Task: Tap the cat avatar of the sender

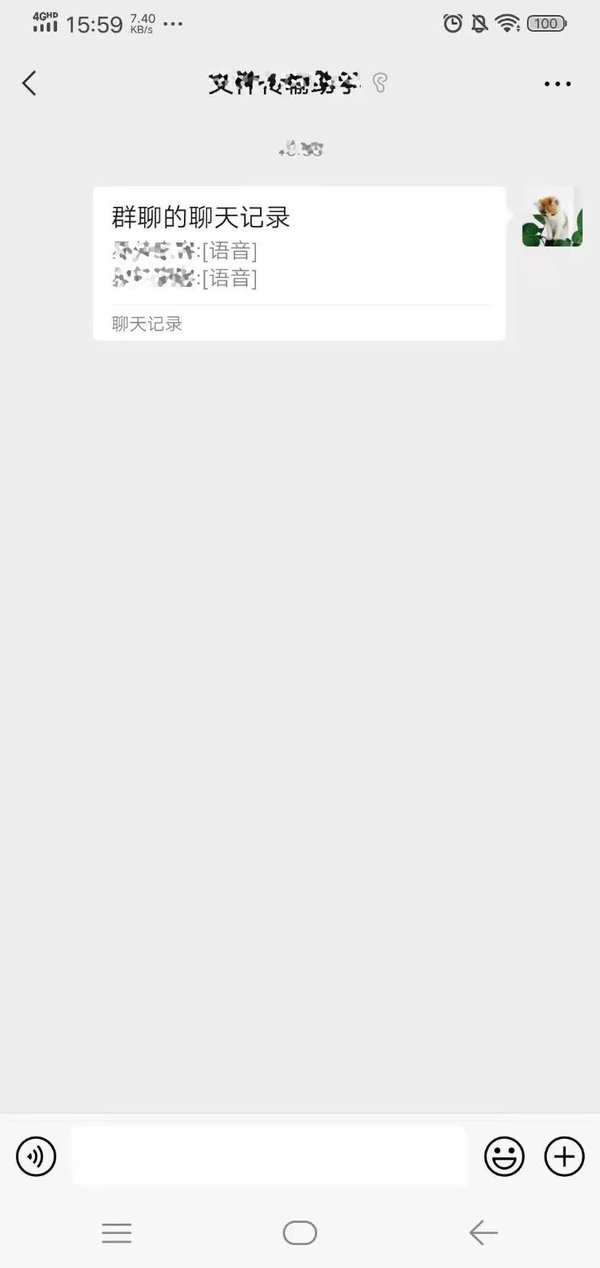Action: coord(552,217)
